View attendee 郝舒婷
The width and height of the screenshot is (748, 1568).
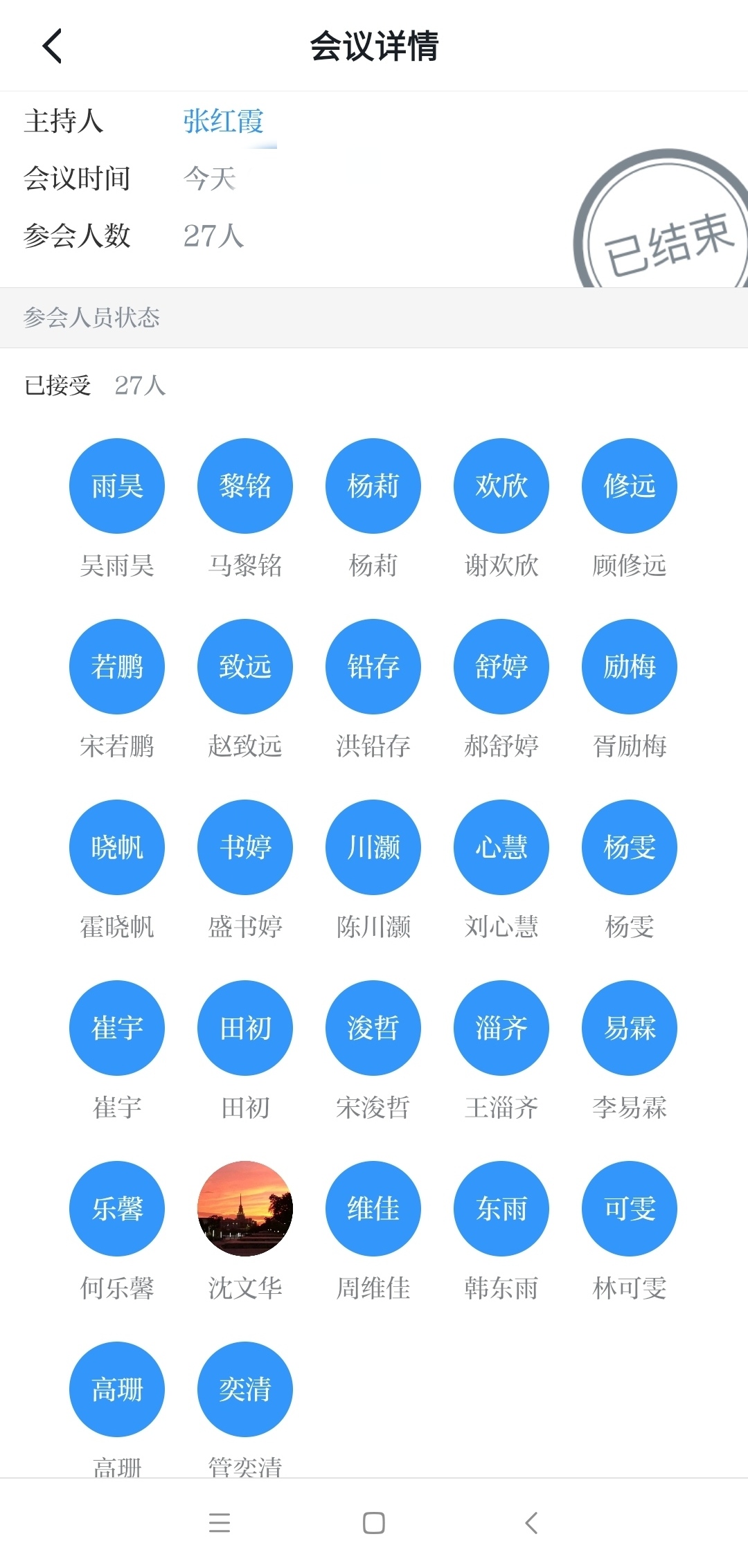click(x=501, y=667)
